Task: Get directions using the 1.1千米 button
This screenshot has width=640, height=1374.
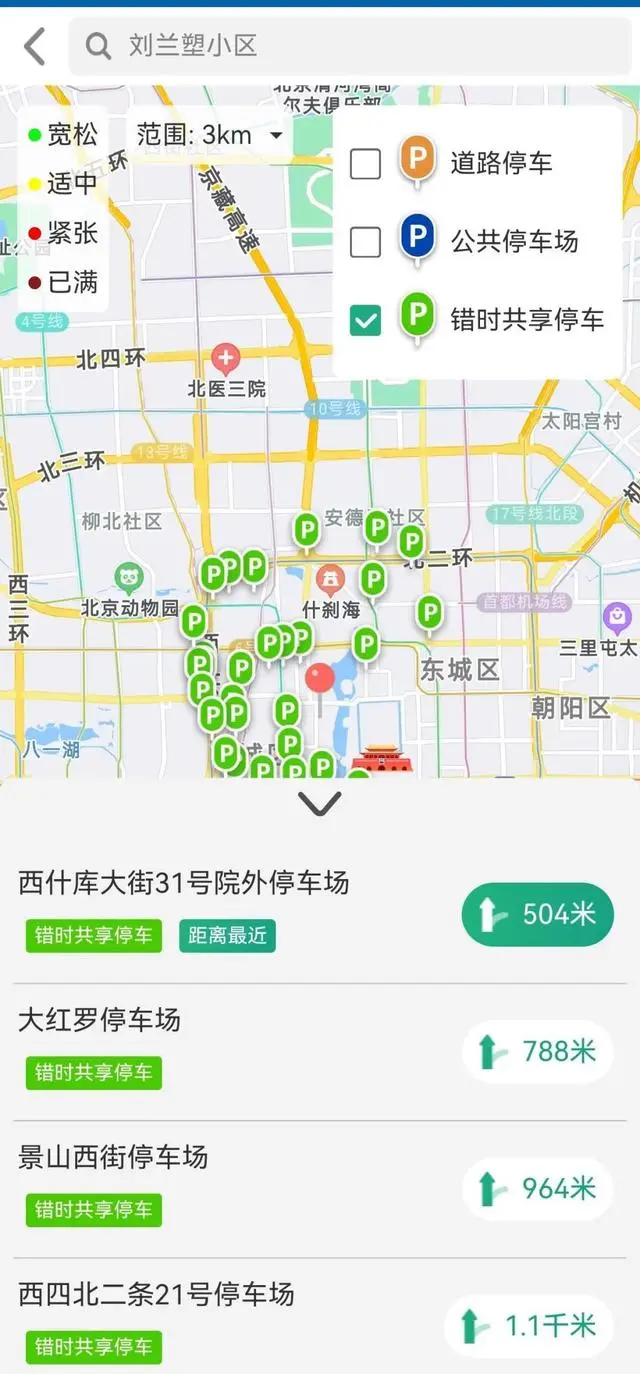Action: coord(528,1326)
